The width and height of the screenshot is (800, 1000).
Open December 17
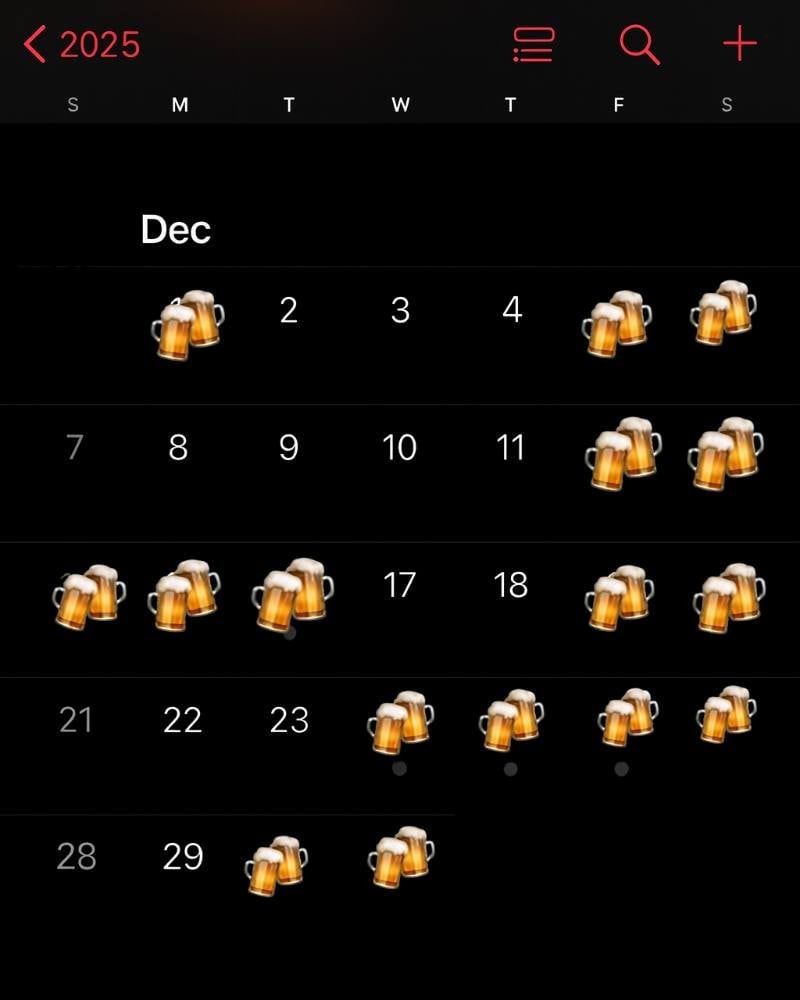pos(400,585)
